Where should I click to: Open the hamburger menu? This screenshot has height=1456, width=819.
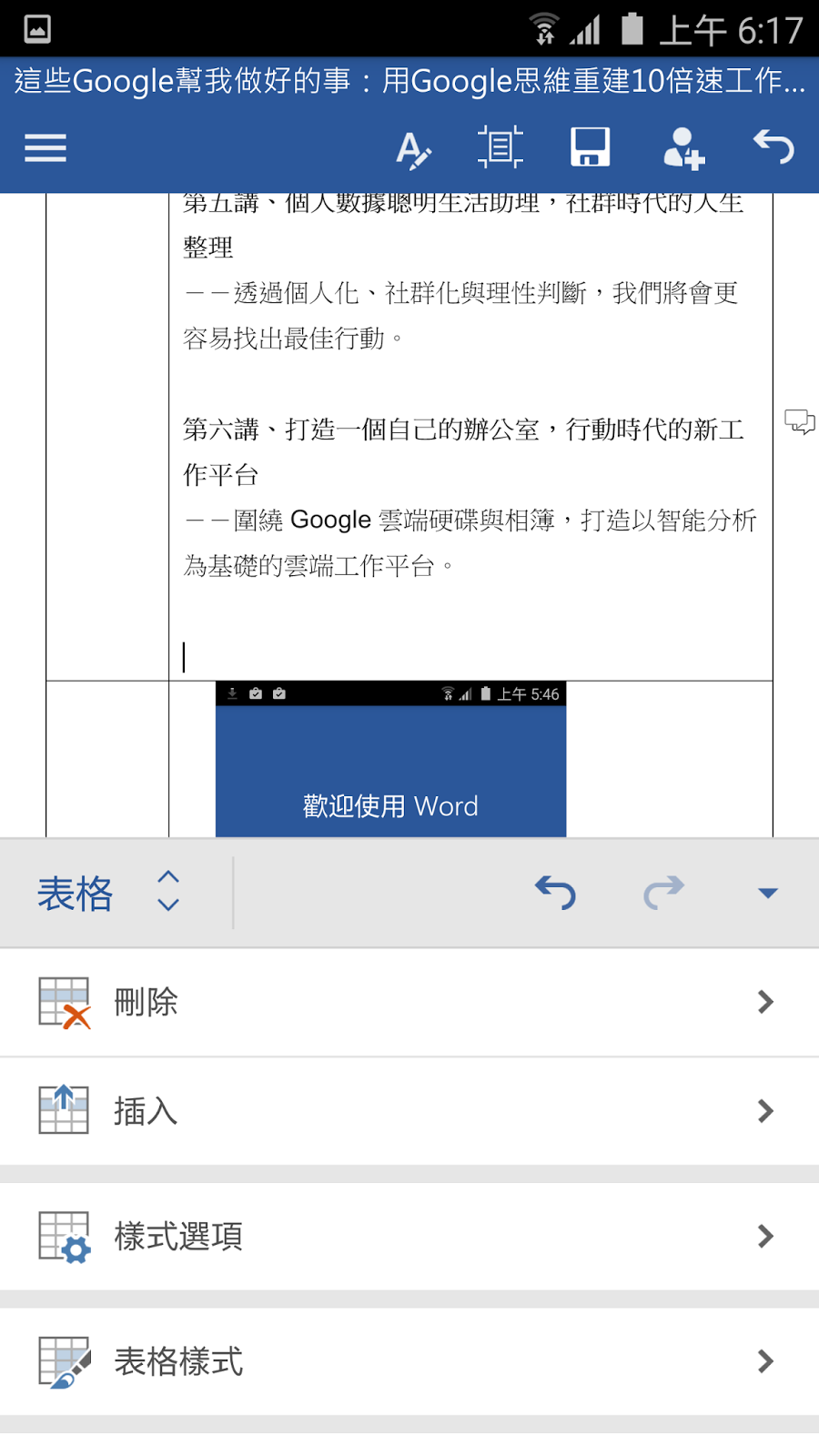click(x=45, y=147)
